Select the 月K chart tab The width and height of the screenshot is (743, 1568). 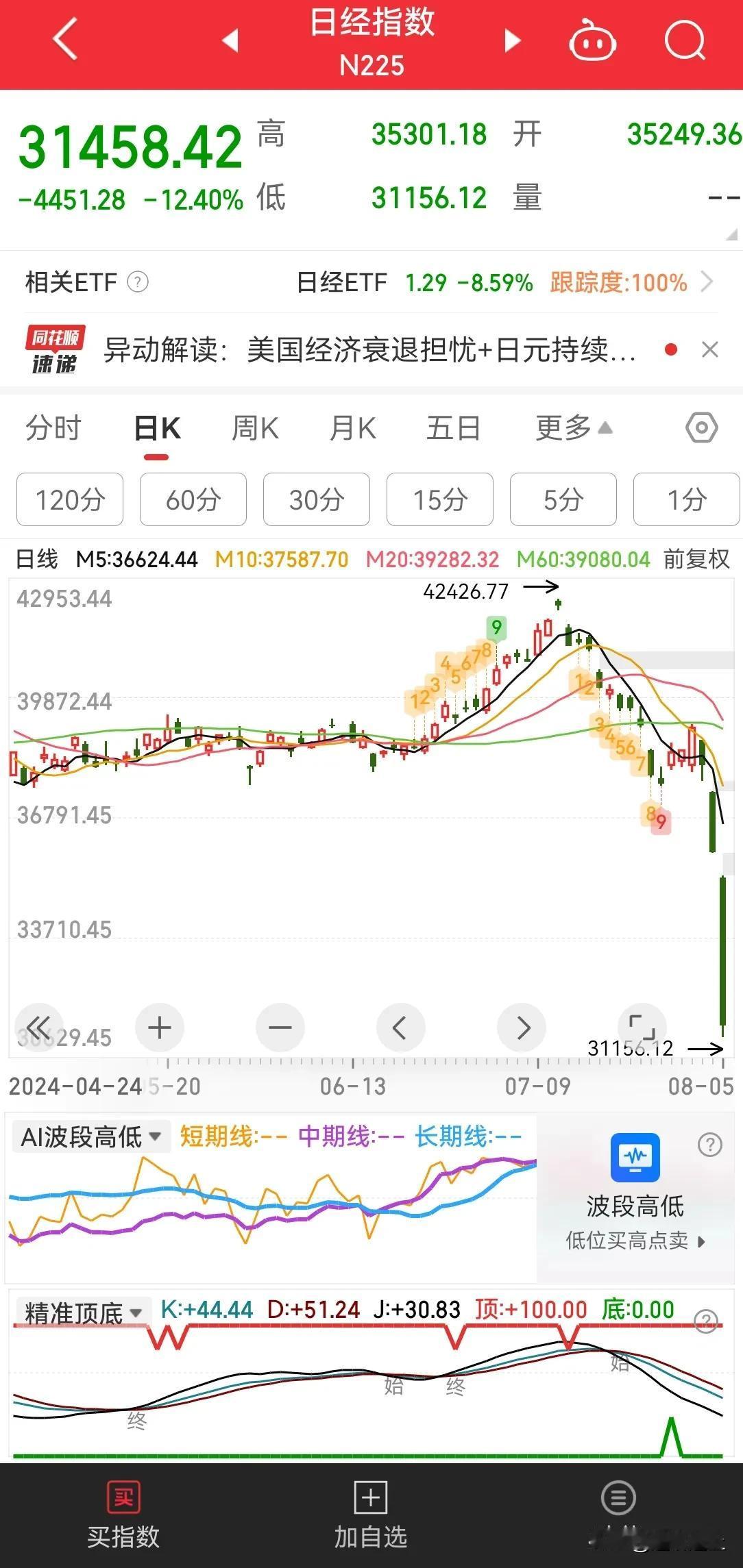click(353, 429)
